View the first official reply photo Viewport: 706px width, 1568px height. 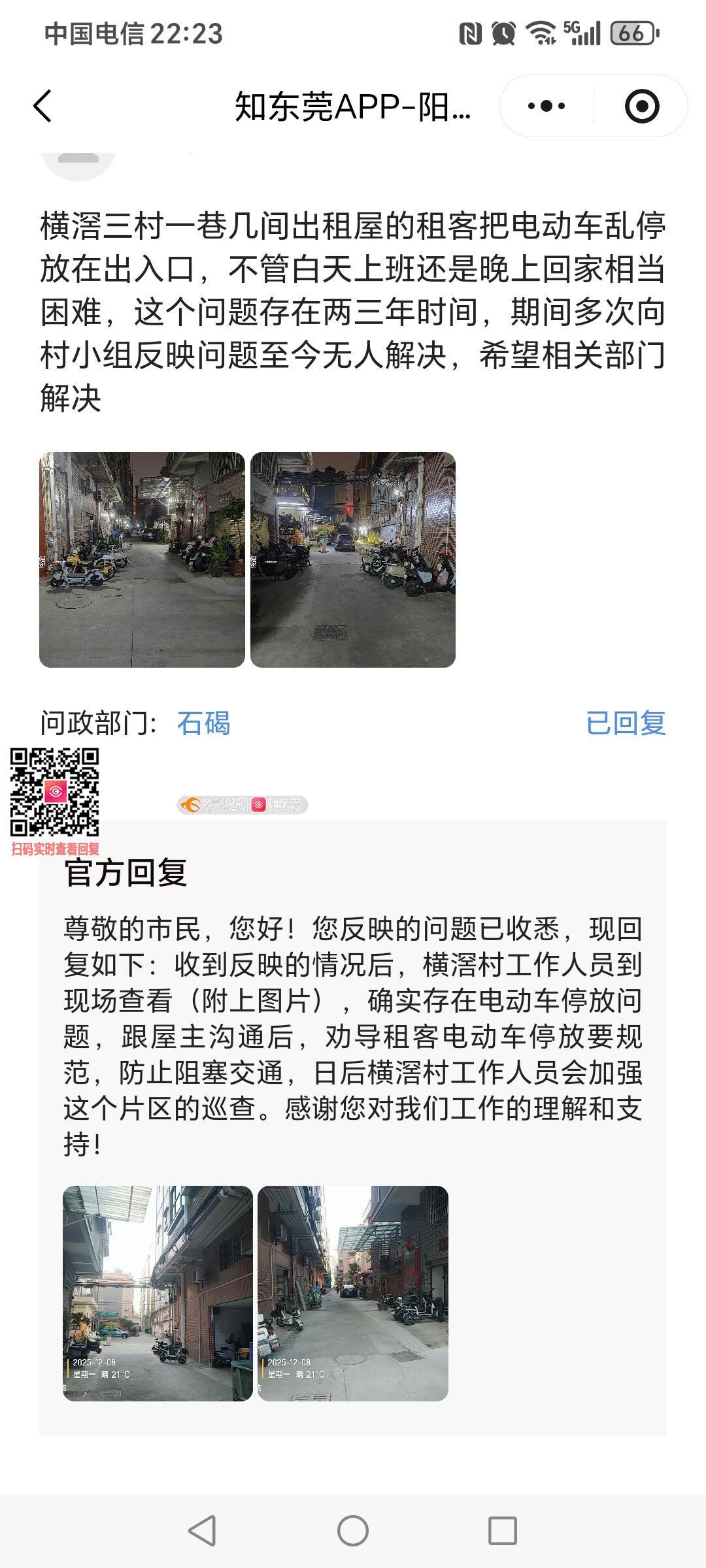point(158,1293)
